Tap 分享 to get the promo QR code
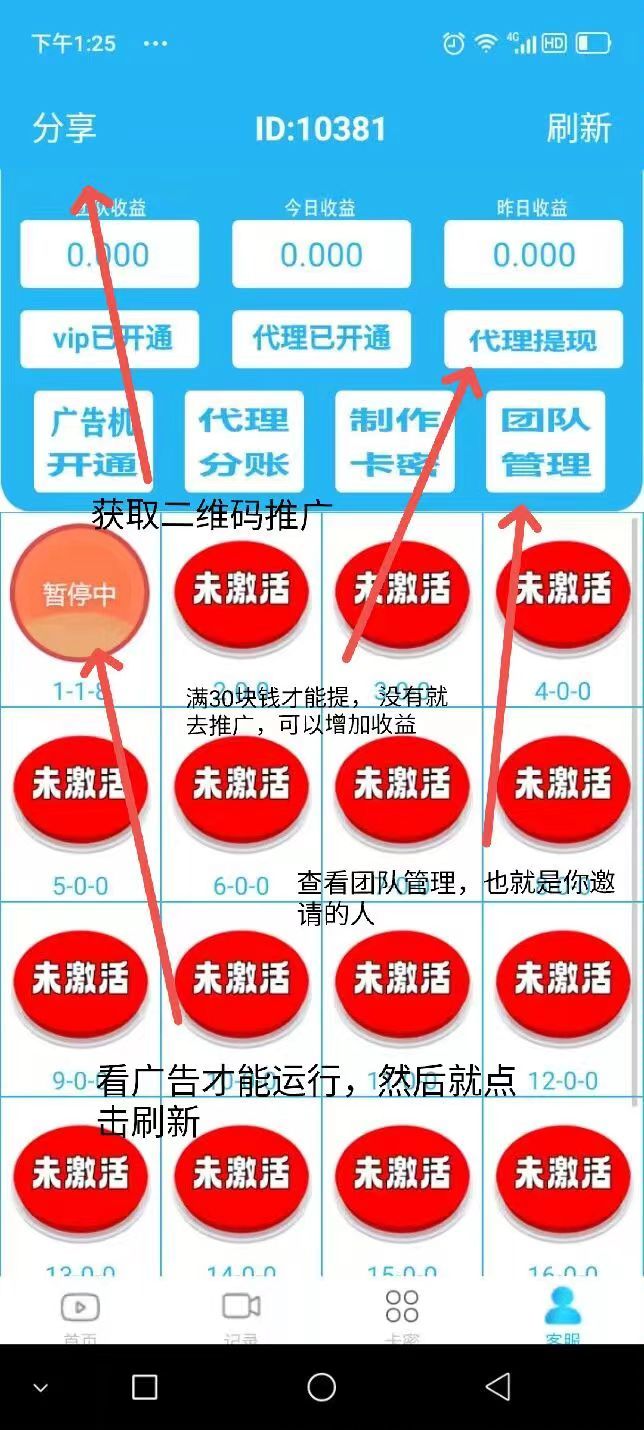644x1430 pixels. 64,128
